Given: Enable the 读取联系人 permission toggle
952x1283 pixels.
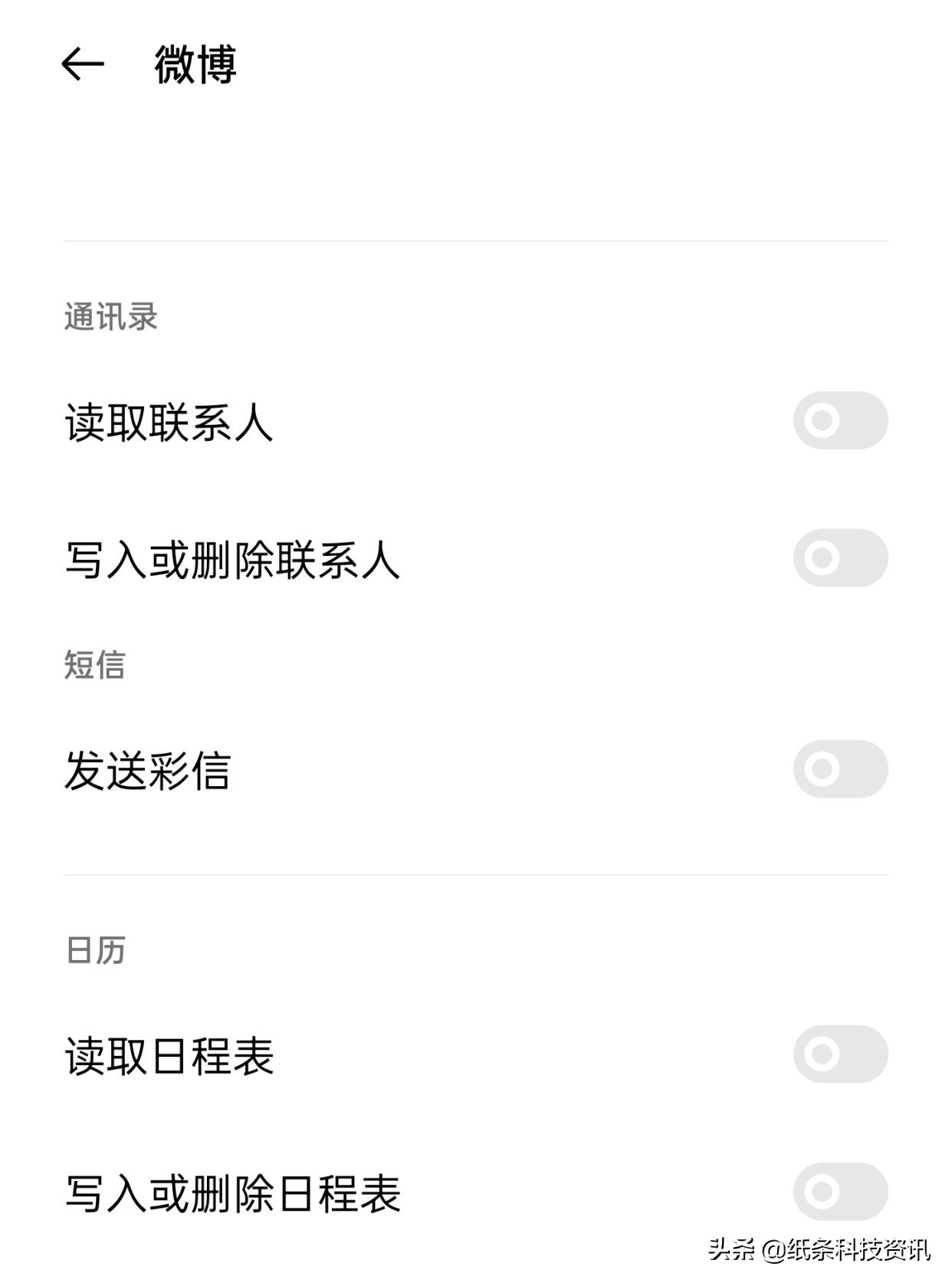Looking at the screenshot, I should tap(840, 419).
